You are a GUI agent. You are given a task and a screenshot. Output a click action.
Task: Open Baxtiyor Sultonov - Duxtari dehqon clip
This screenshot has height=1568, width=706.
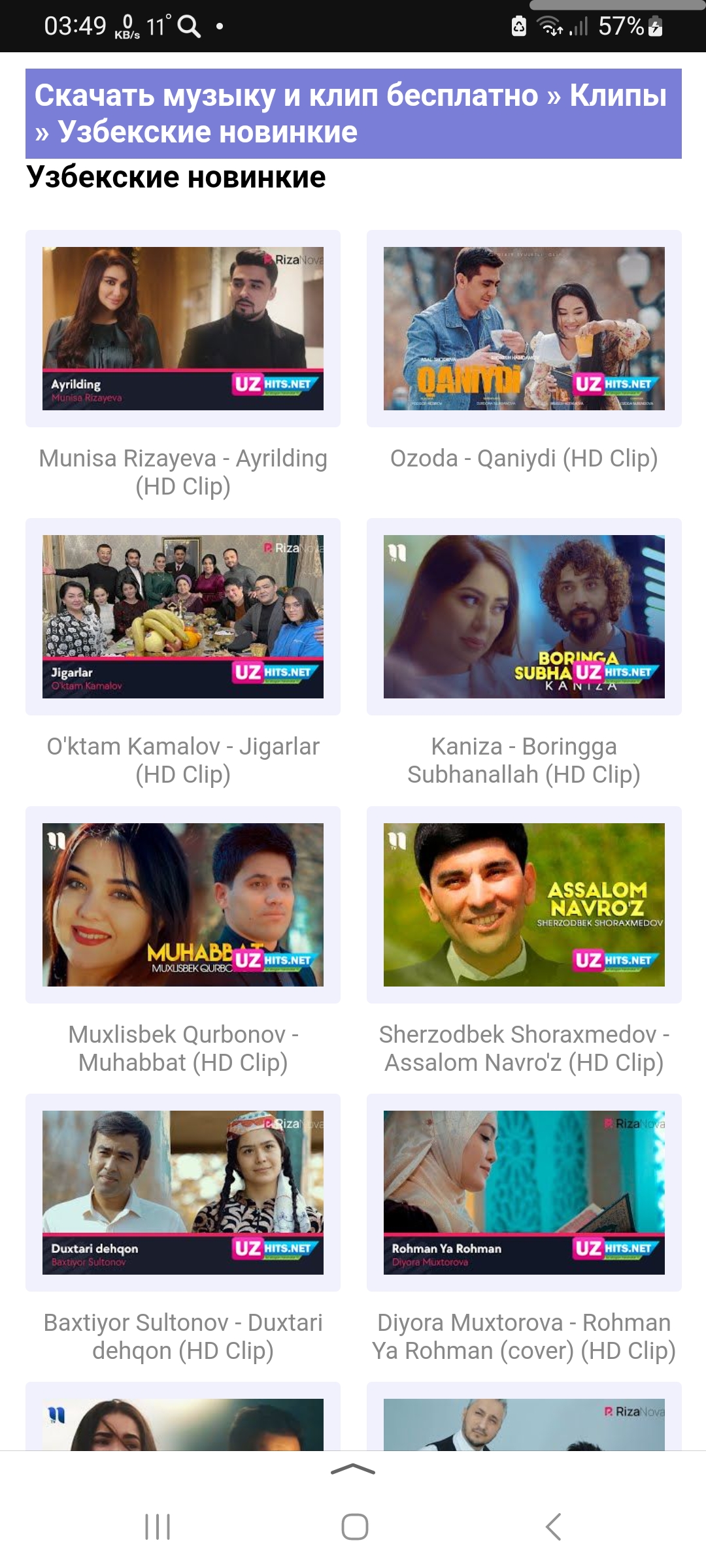click(x=183, y=1192)
